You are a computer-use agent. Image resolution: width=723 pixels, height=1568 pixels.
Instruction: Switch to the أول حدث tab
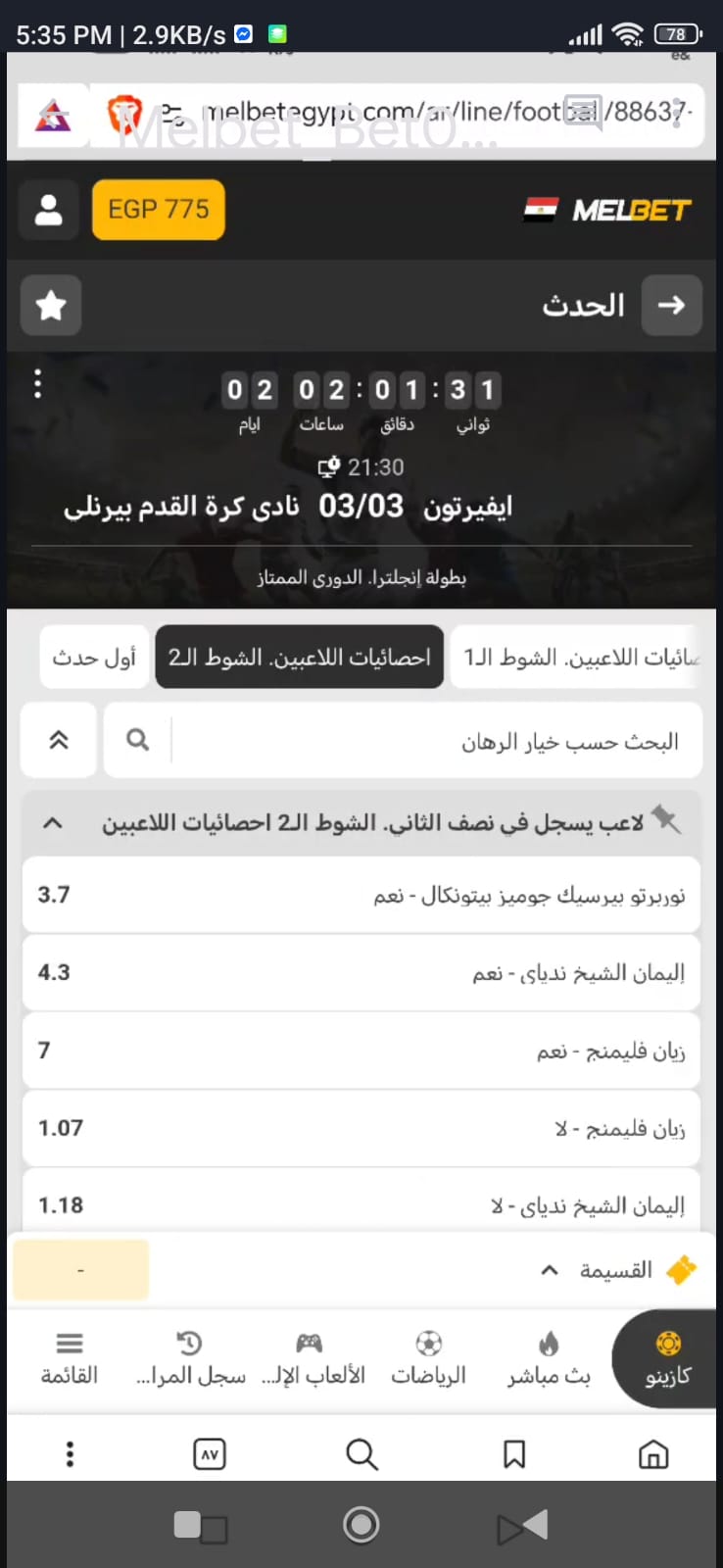tap(94, 658)
